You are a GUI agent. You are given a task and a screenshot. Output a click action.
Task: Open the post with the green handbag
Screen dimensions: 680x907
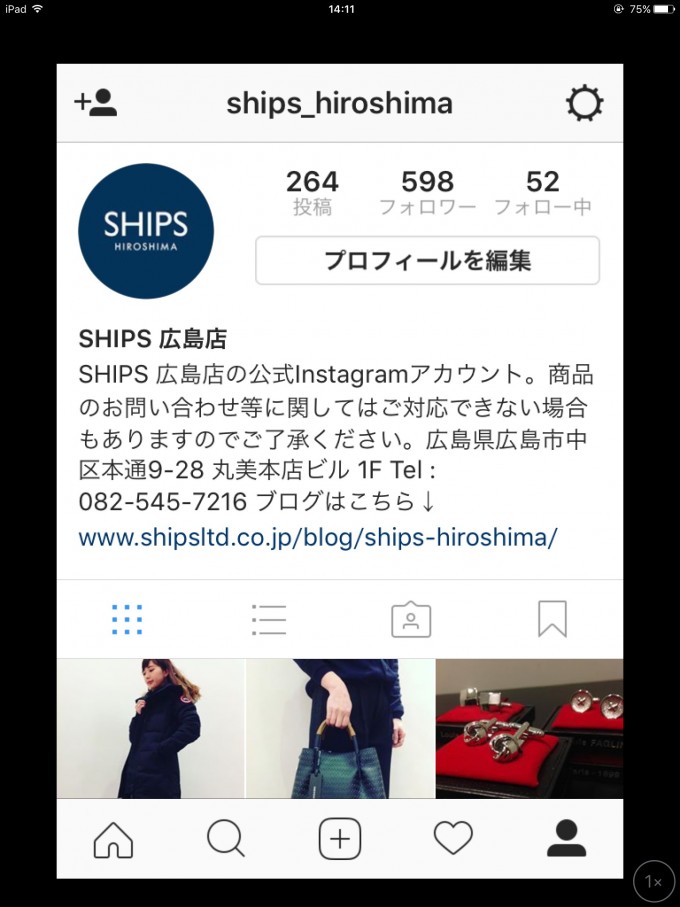340,728
